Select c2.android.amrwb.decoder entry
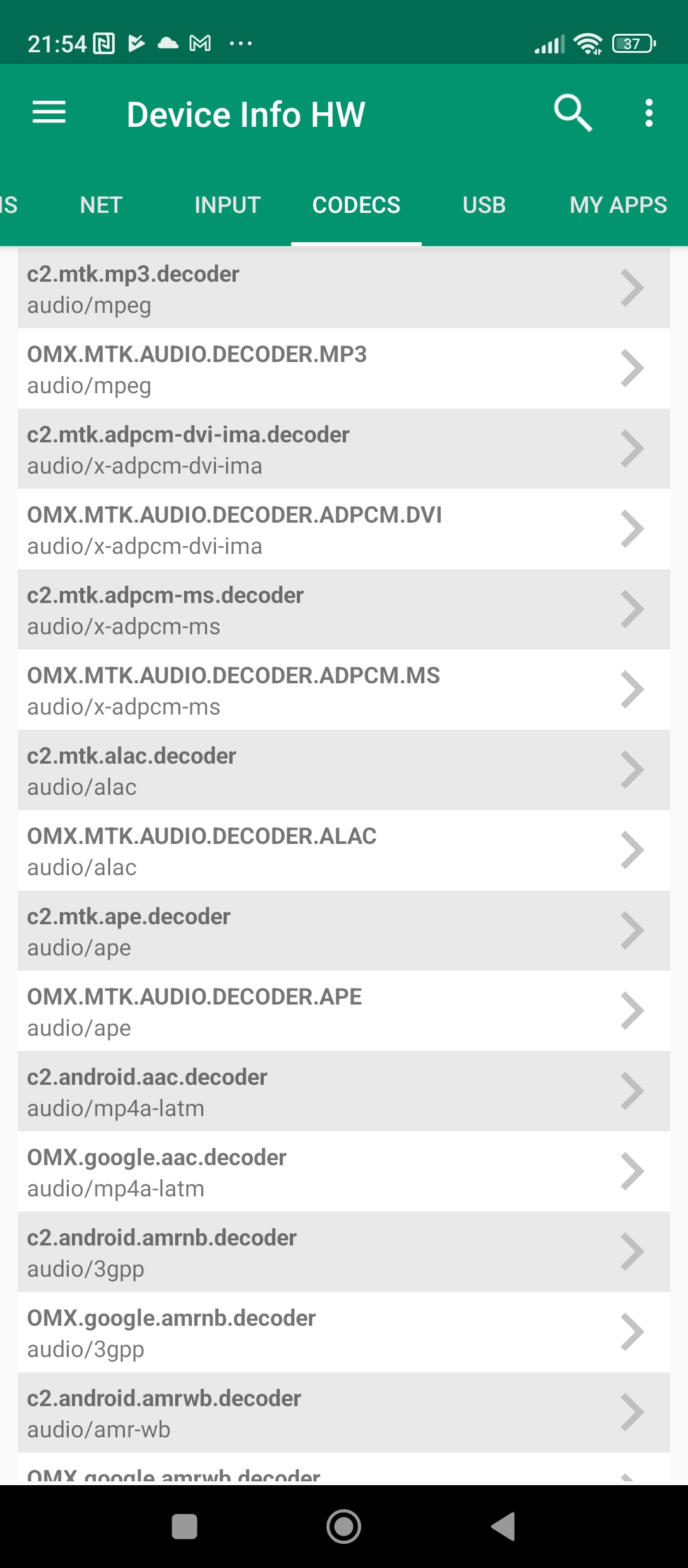The width and height of the screenshot is (688, 1568). [344, 1413]
